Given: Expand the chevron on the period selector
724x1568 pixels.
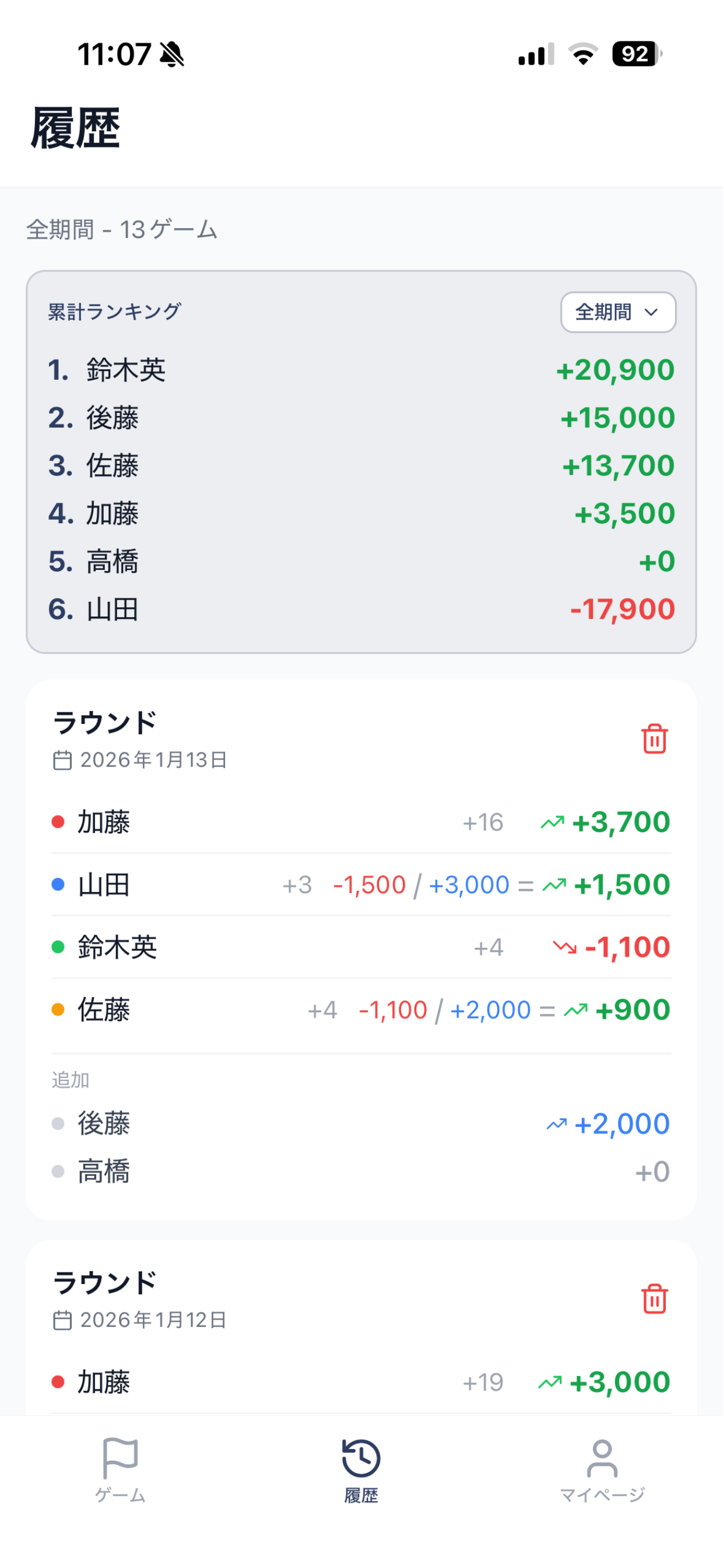Looking at the screenshot, I should coord(652,313).
